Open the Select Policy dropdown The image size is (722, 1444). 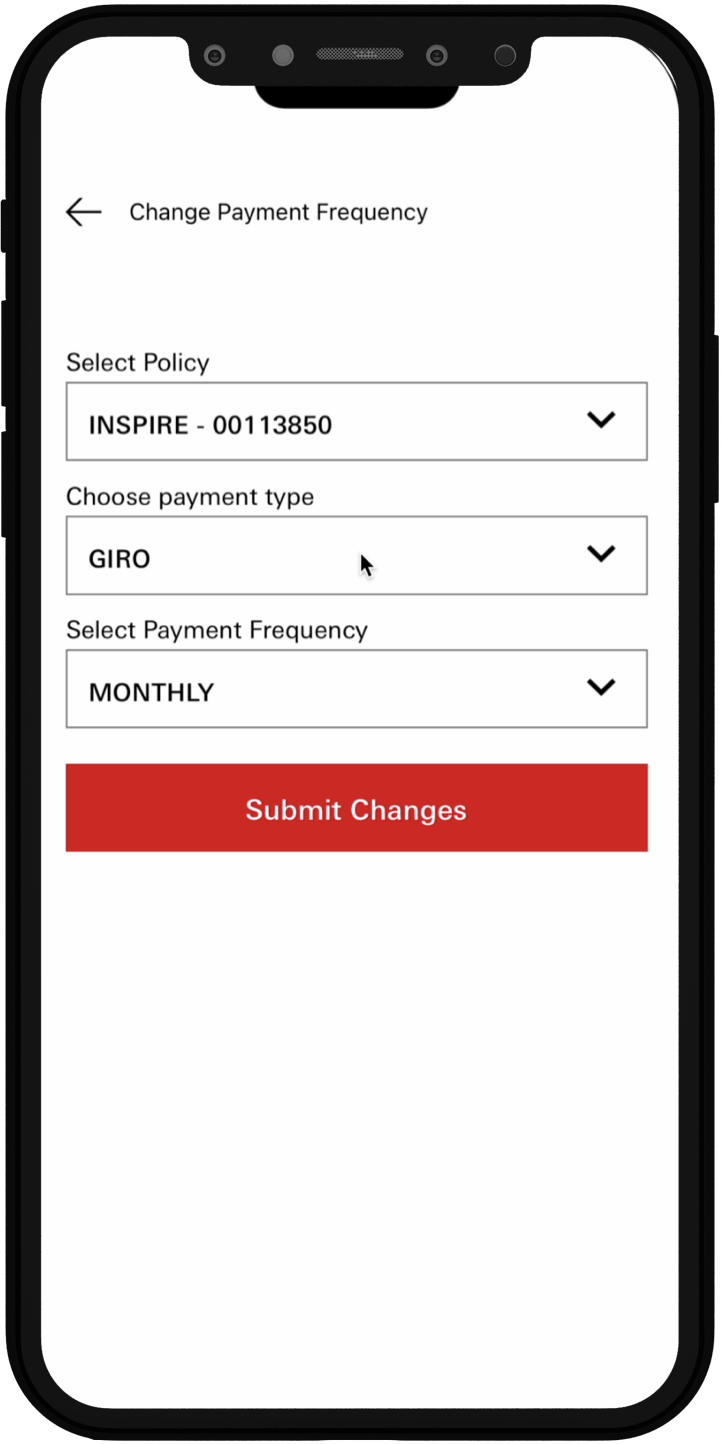click(356, 422)
